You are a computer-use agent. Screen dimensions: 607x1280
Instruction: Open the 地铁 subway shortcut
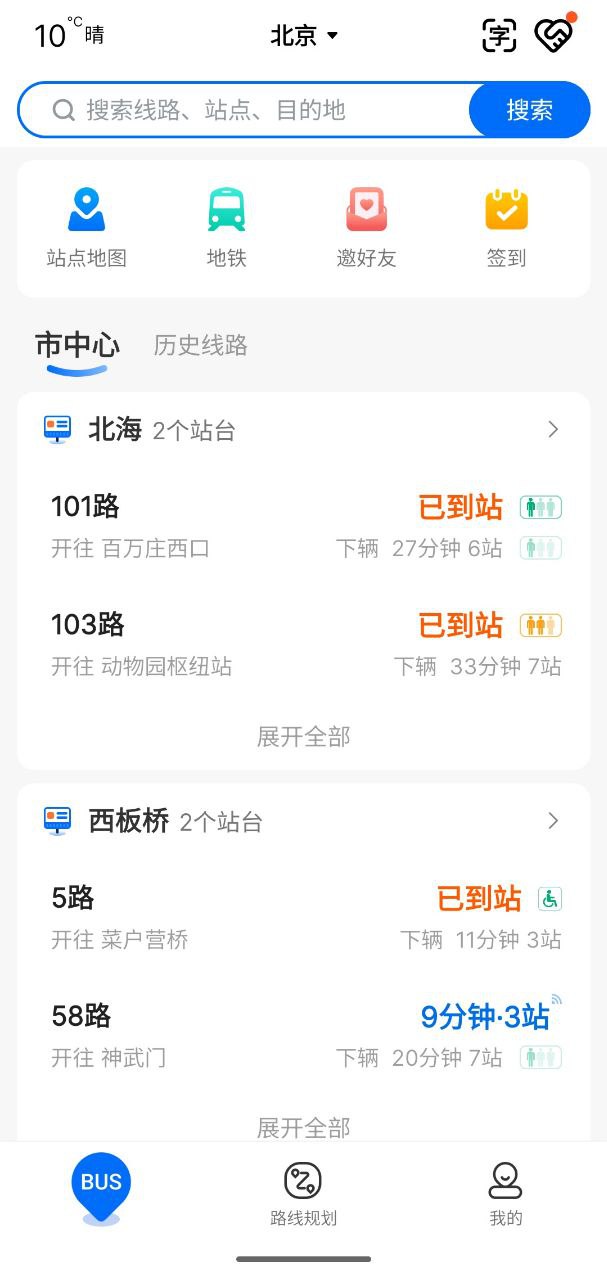click(x=227, y=228)
